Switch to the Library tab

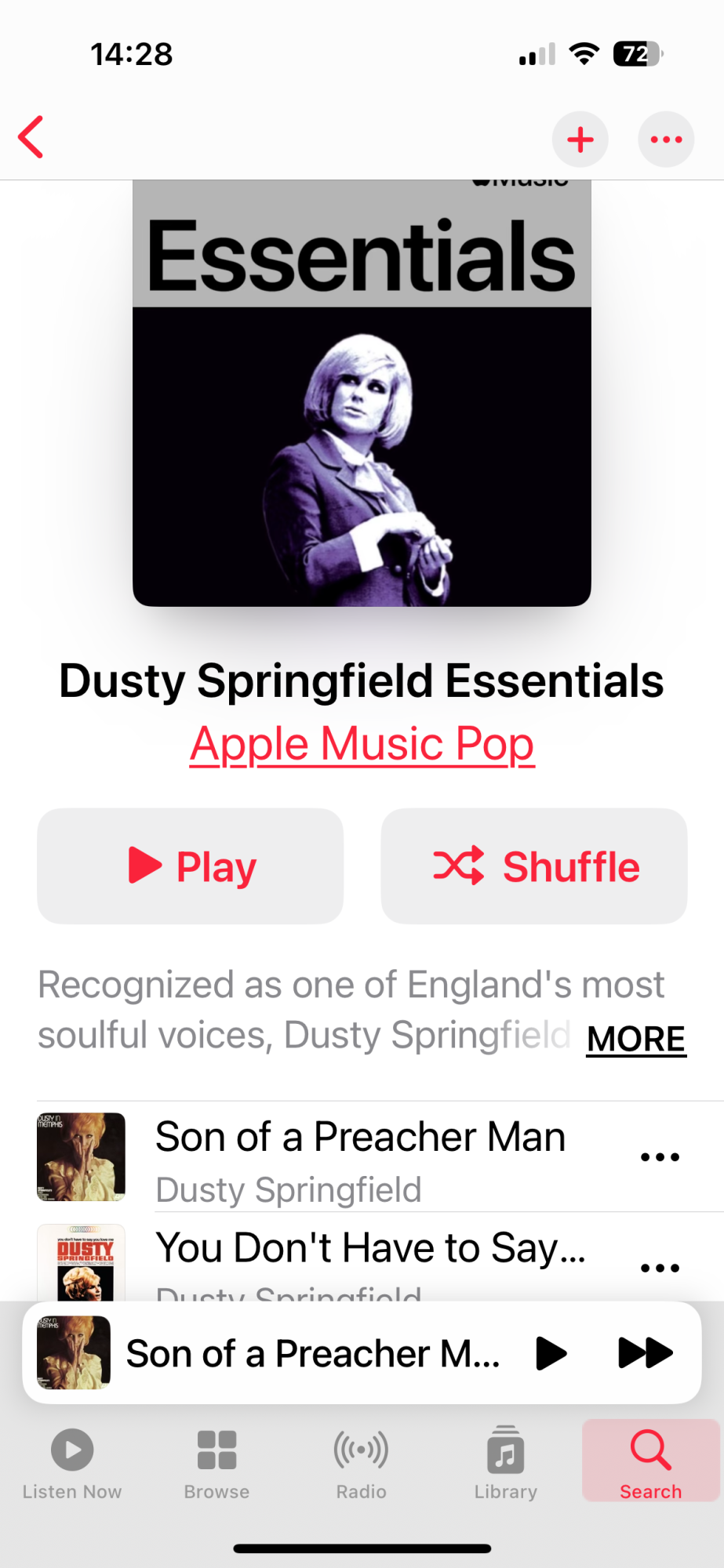506,1463
